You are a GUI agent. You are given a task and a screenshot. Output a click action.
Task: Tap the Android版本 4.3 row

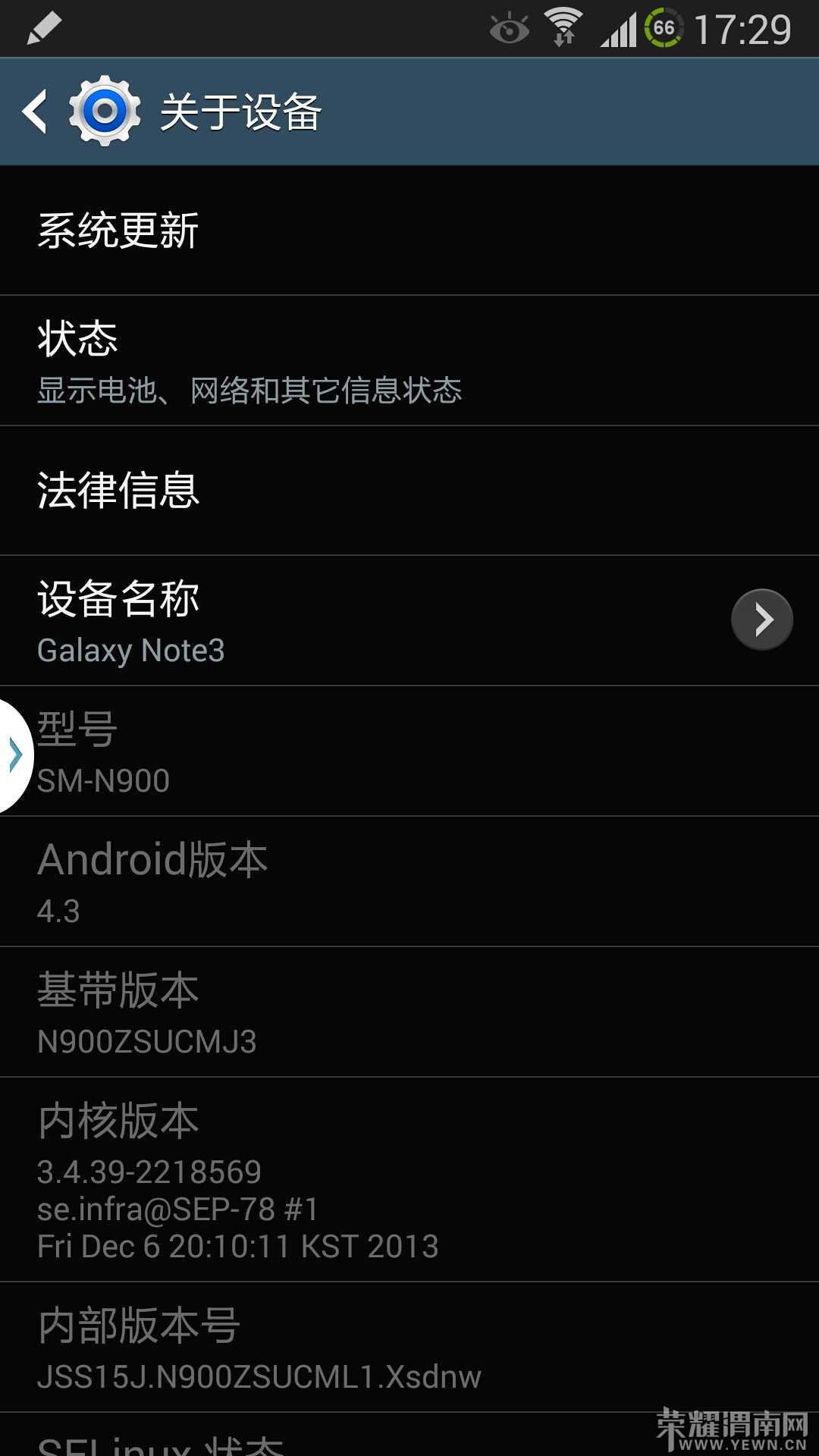[409, 882]
